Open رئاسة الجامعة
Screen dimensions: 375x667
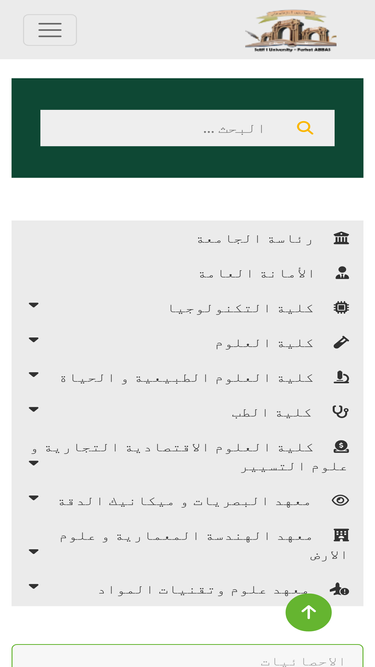click(x=187, y=239)
